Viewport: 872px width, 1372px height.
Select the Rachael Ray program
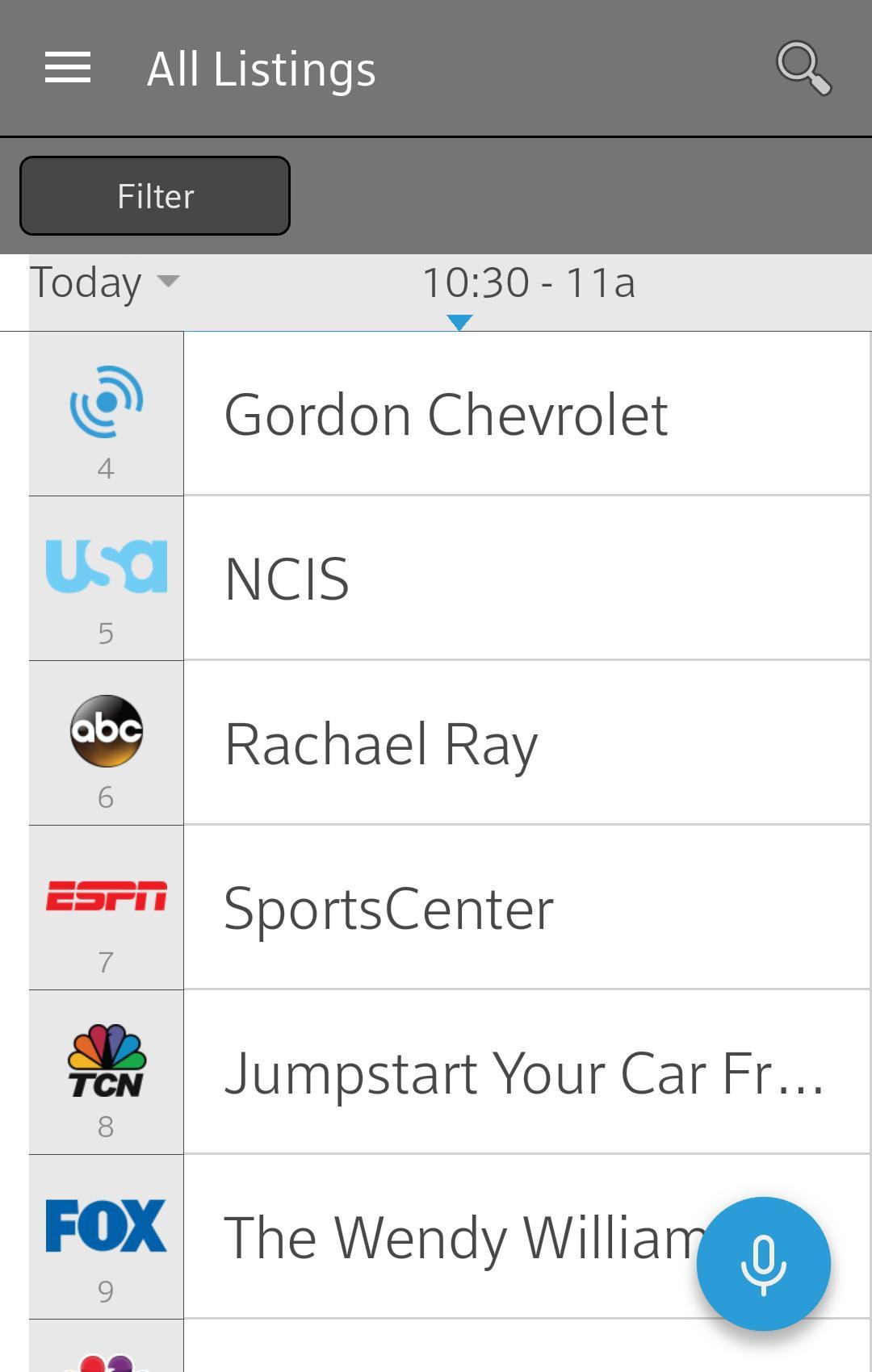[381, 744]
